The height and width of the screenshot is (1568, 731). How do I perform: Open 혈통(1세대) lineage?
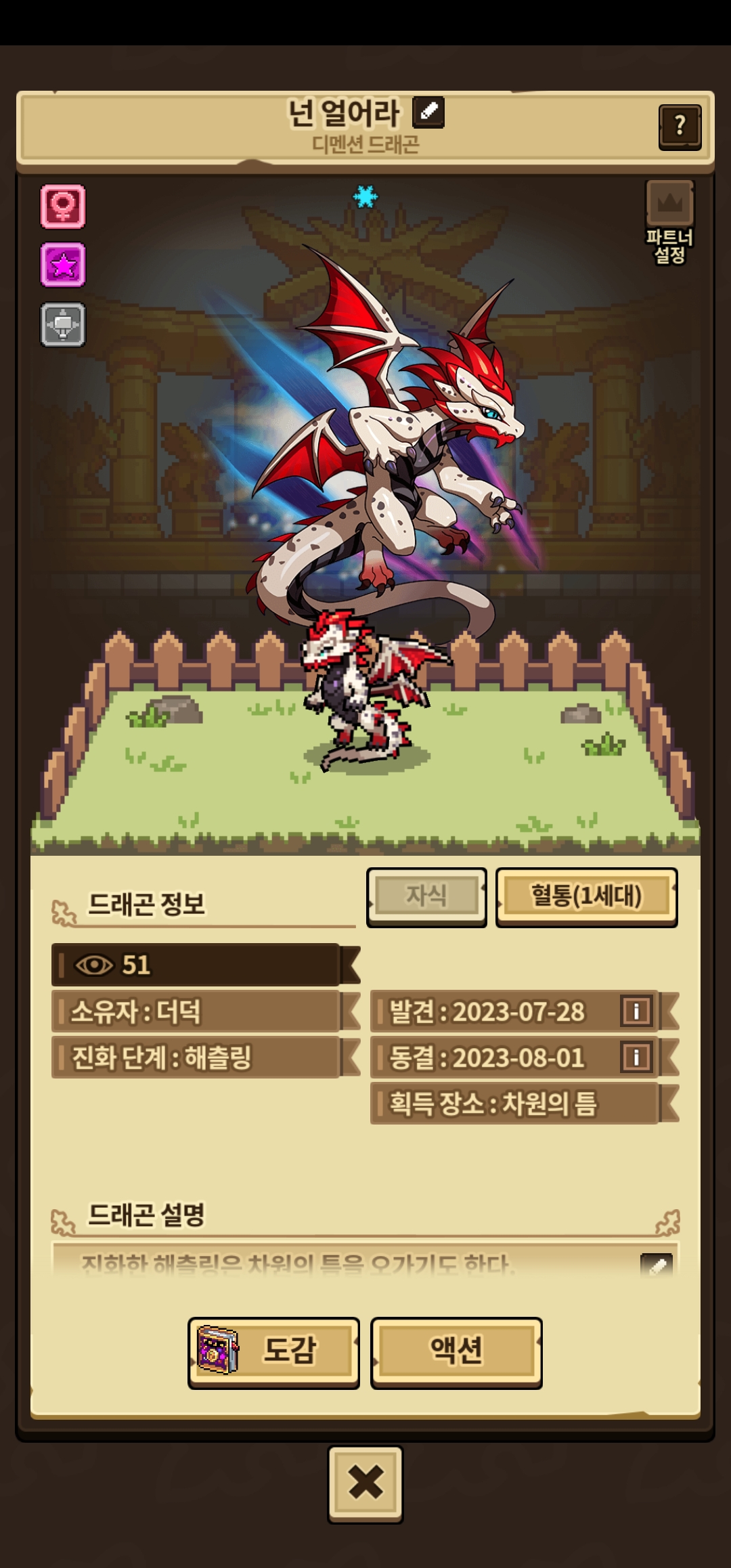586,896
